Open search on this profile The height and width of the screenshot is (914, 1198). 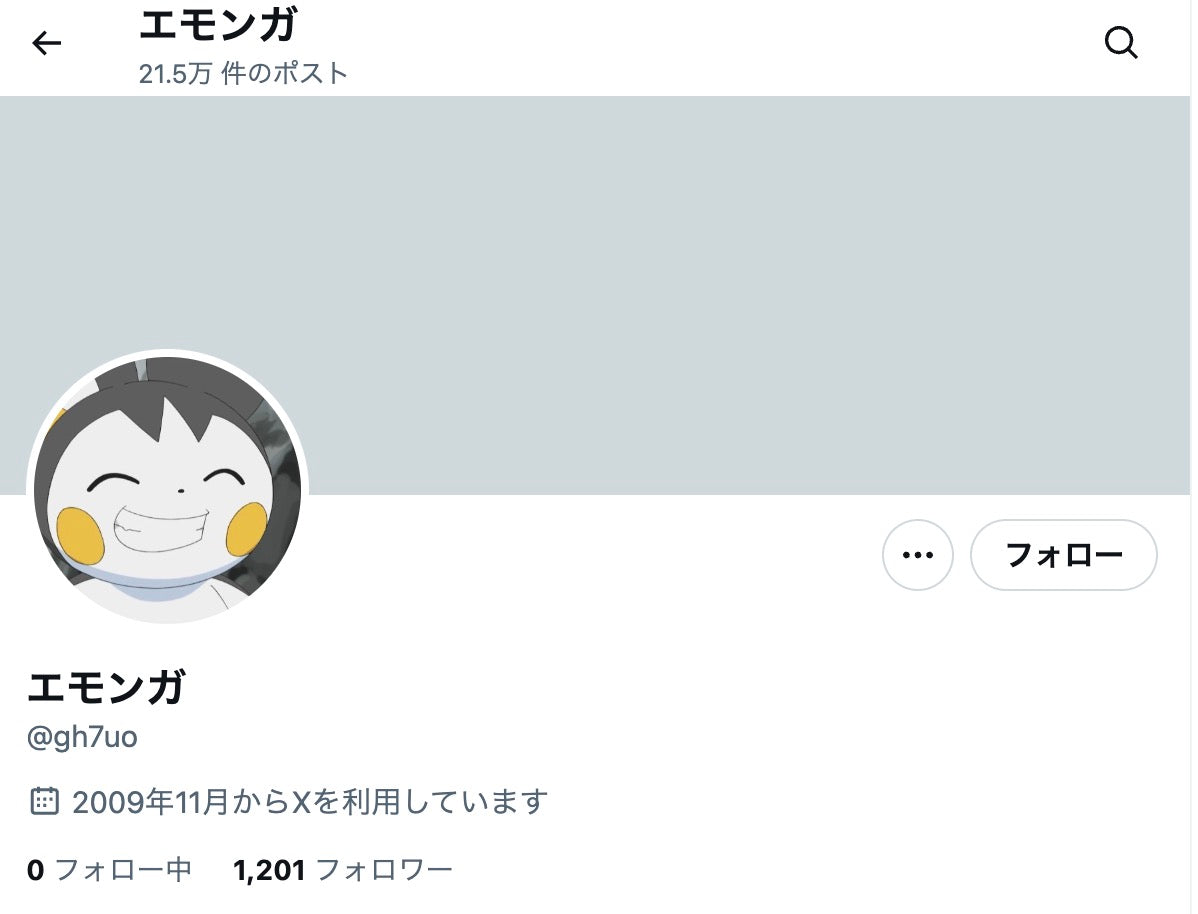pos(1121,43)
